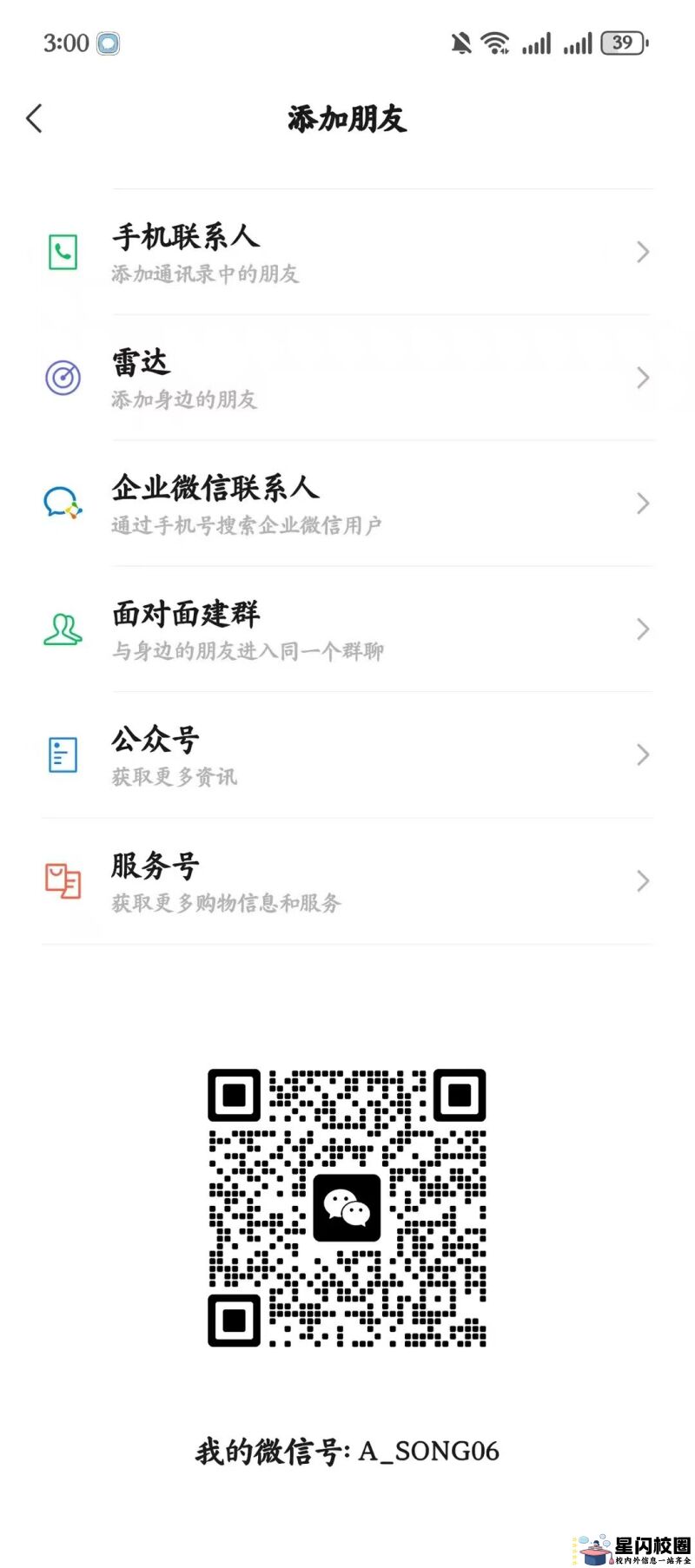Select 雷达 to add nearby friends
The image size is (695, 1568).
point(347,378)
